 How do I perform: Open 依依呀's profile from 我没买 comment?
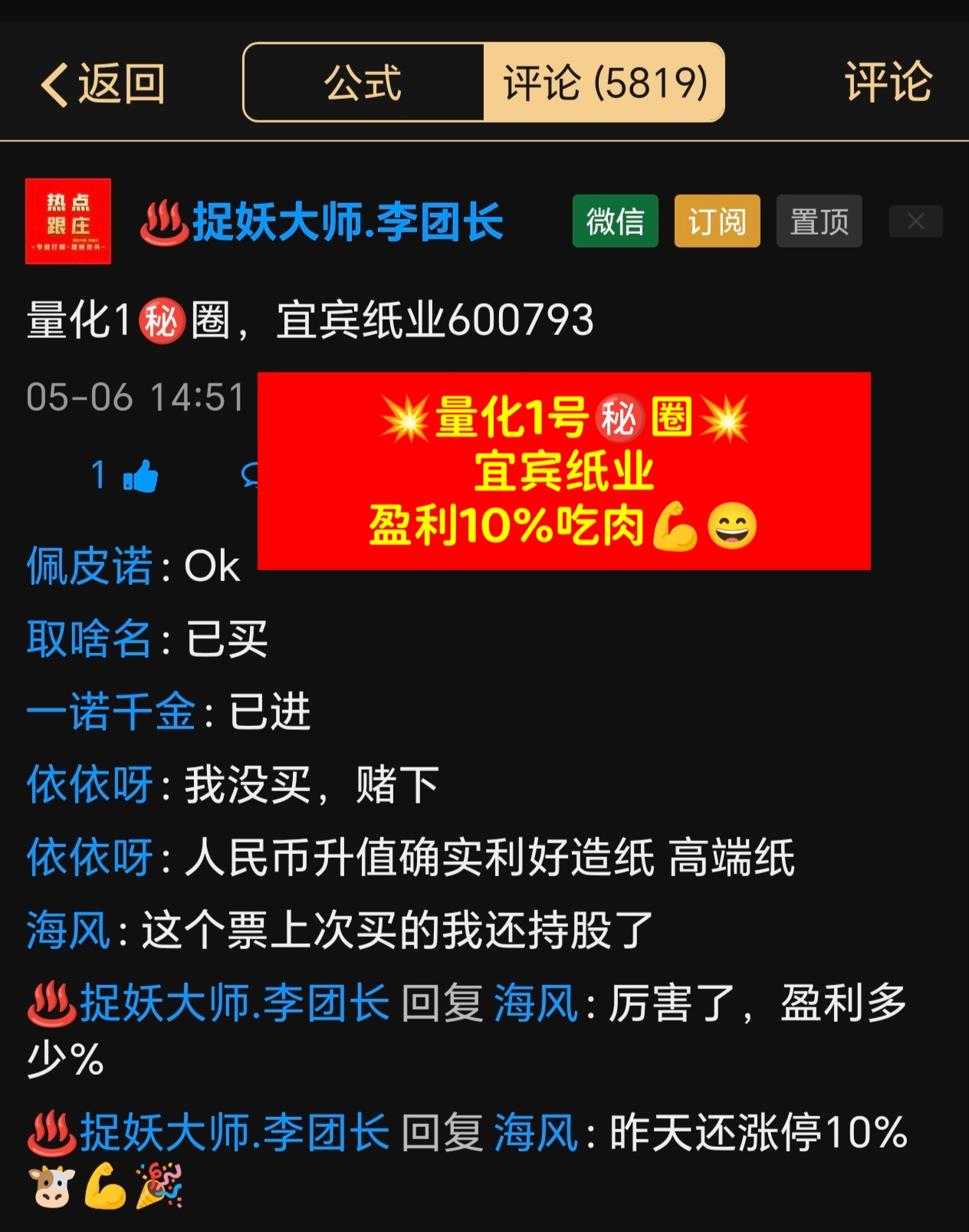(x=90, y=784)
